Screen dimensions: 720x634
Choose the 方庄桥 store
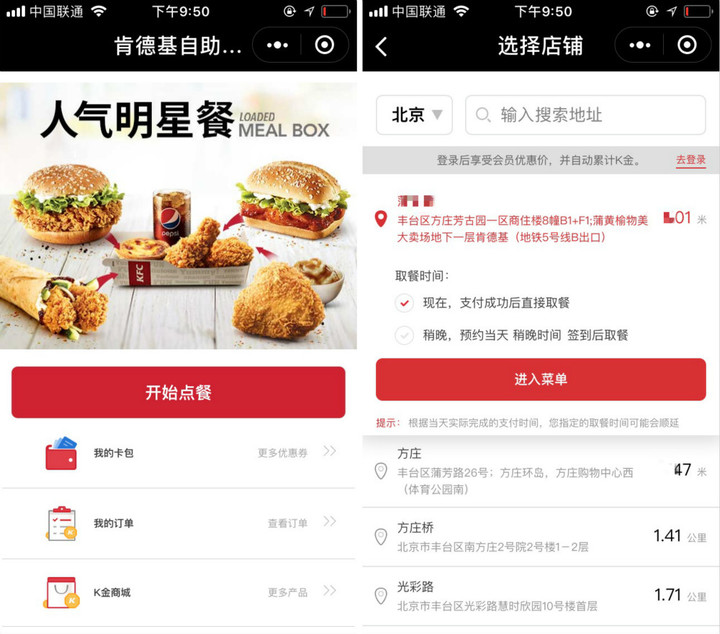(540, 537)
